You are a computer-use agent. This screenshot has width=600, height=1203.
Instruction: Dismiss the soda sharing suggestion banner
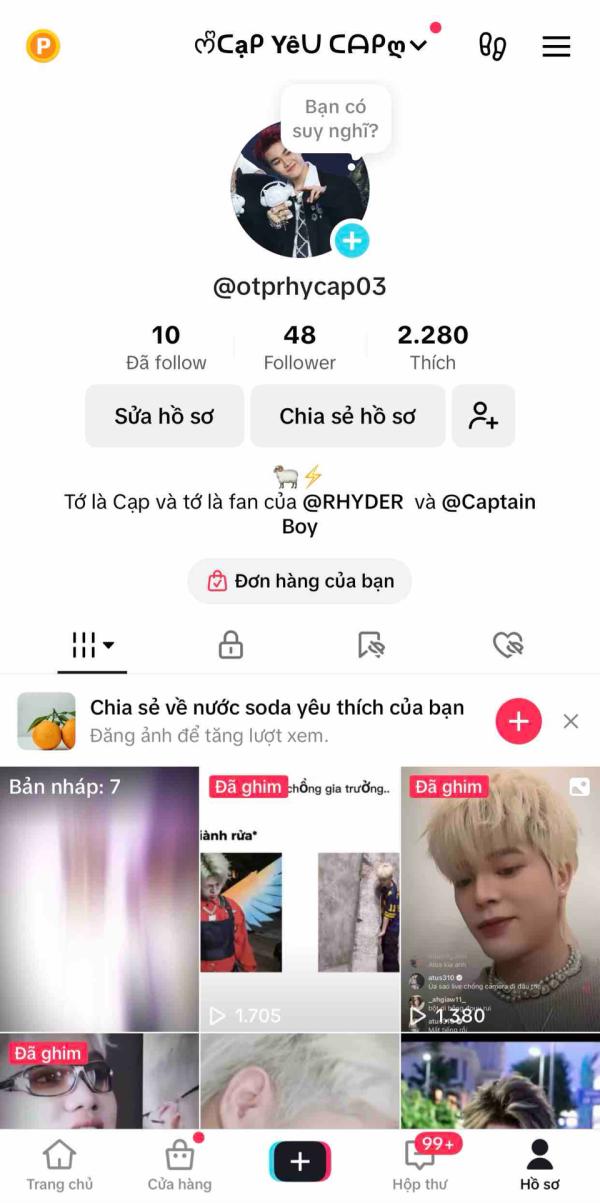point(571,721)
